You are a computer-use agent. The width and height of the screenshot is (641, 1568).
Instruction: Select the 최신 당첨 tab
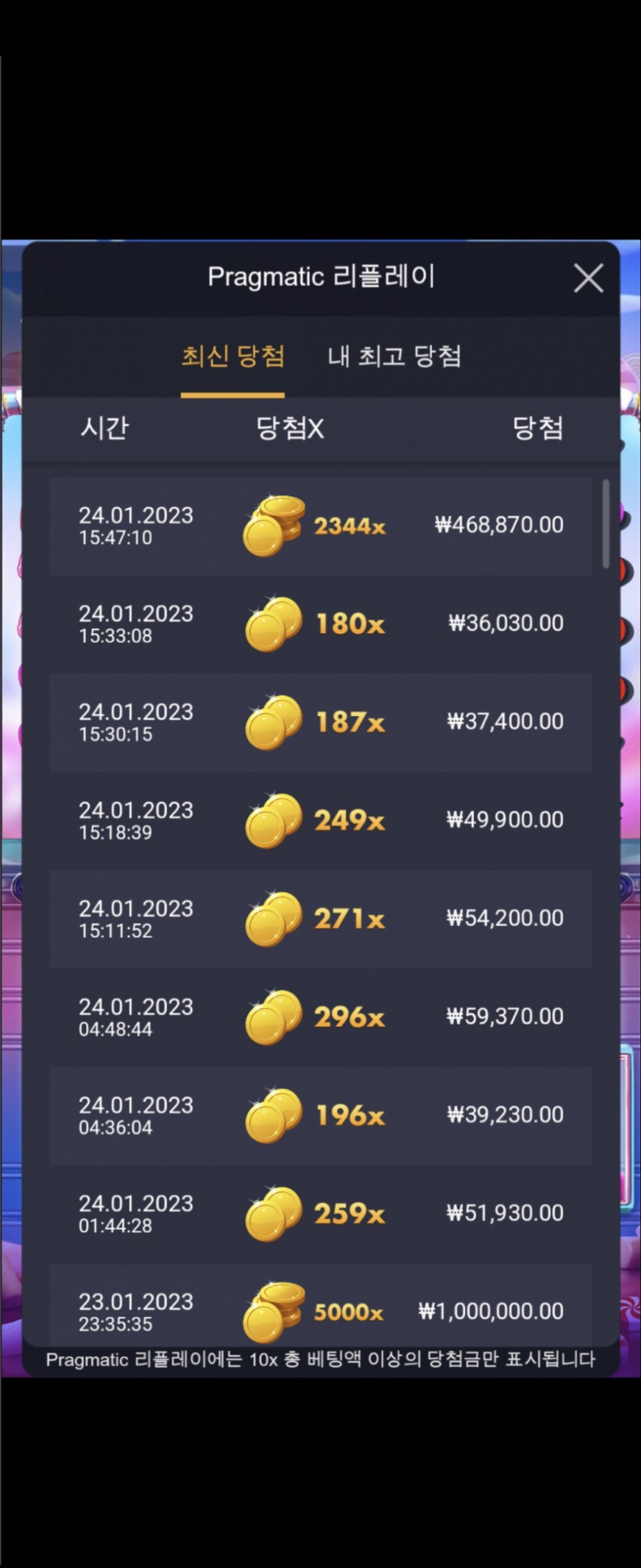[x=233, y=356]
